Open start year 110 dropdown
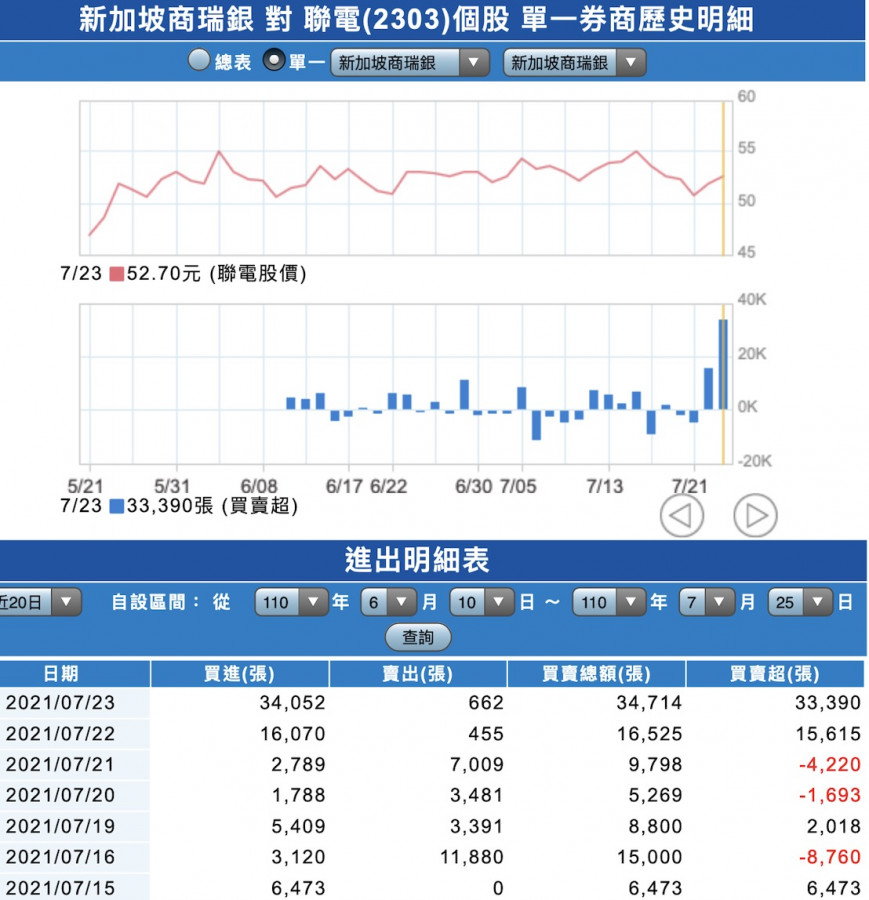The image size is (869, 900). tap(291, 602)
